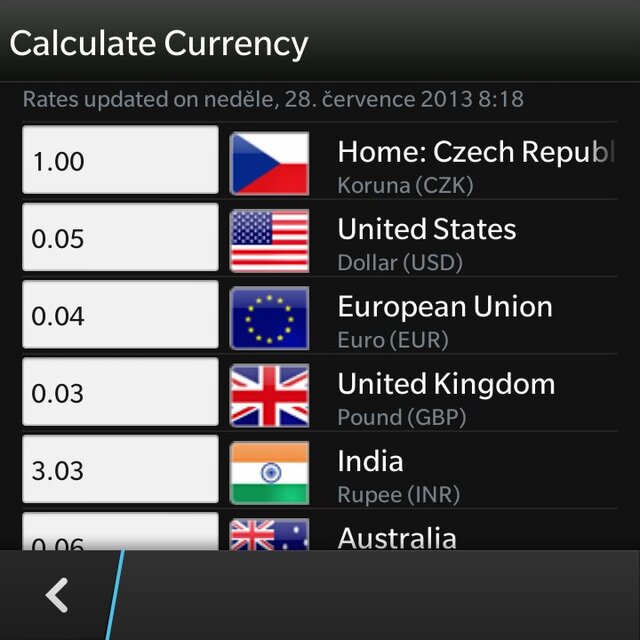Edit the Euro (EUR) amount field
640x640 pixels.
tap(120, 316)
